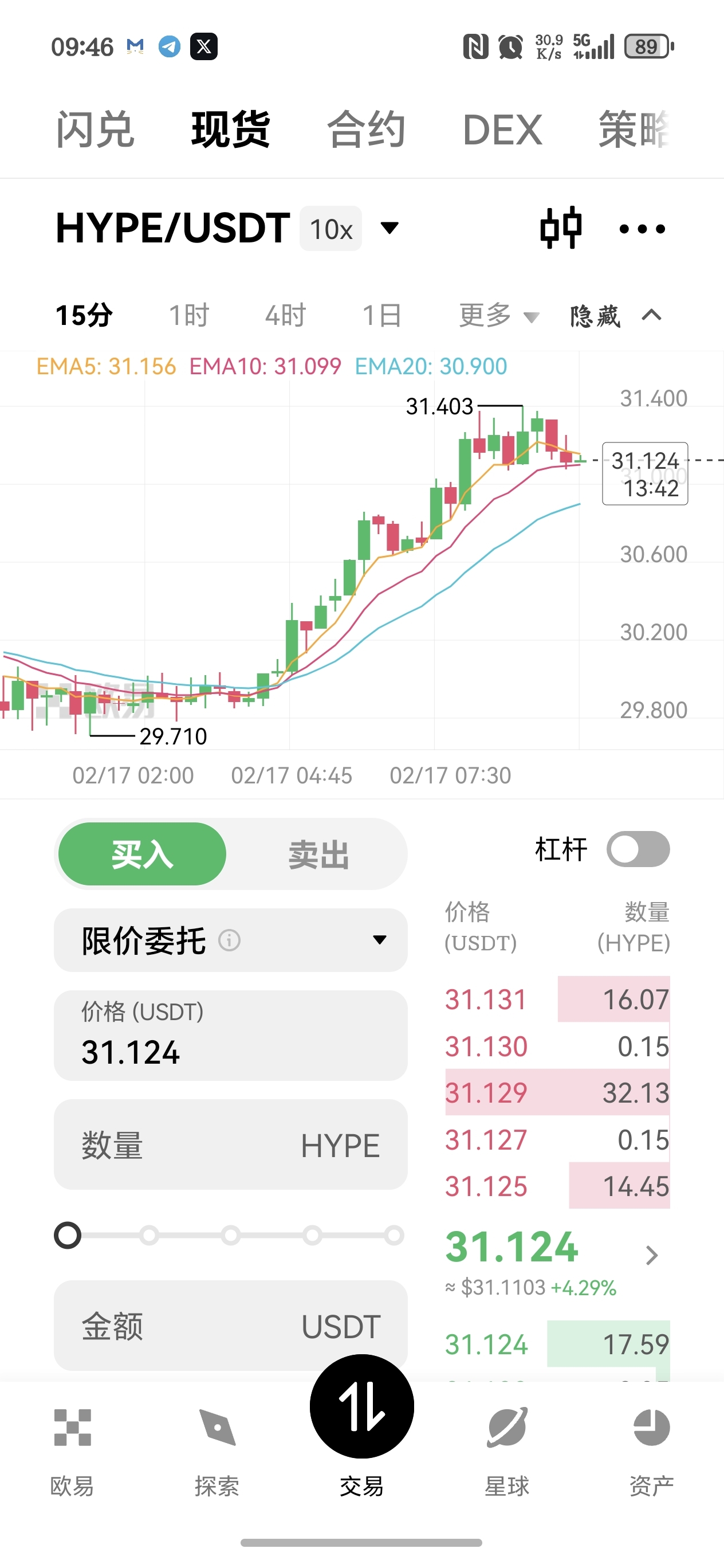Viewport: 724px width, 1568px height.
Task: Open the candlestick chart icon
Action: pyautogui.click(x=560, y=228)
